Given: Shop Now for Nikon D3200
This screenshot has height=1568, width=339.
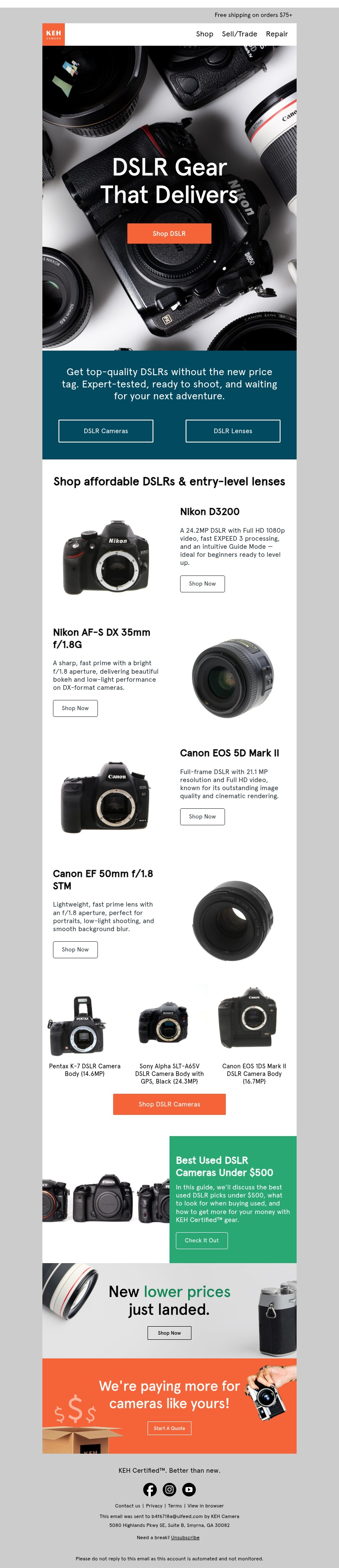Looking at the screenshot, I should point(202,584).
